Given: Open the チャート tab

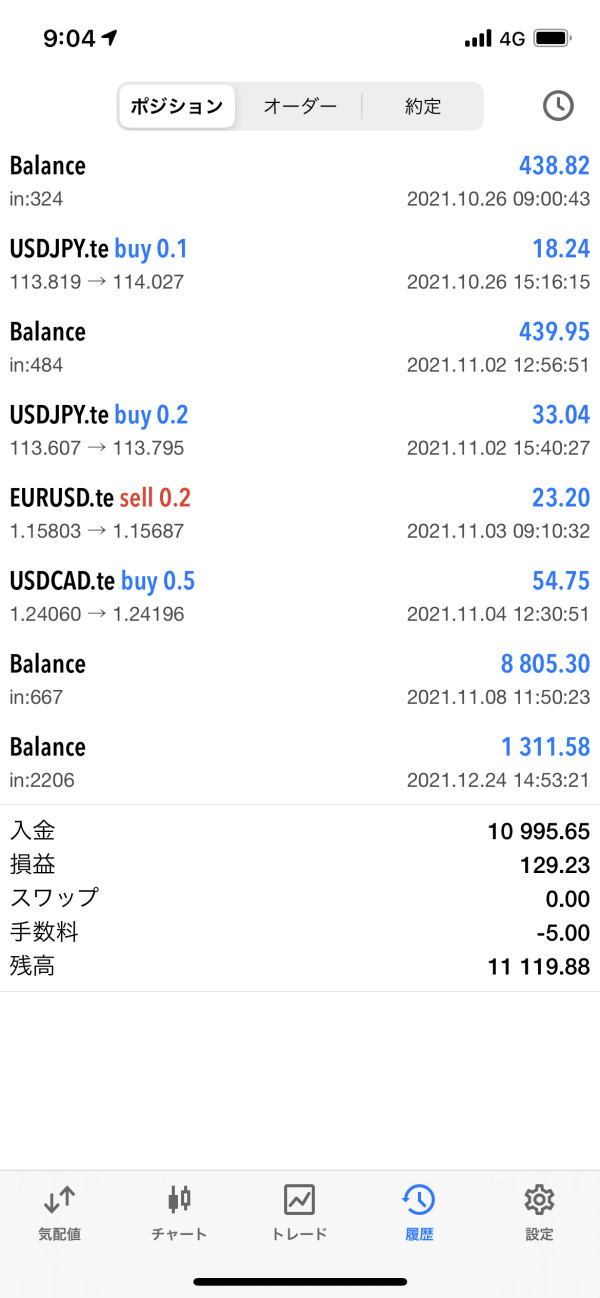Looking at the screenshot, I should point(180,1212).
